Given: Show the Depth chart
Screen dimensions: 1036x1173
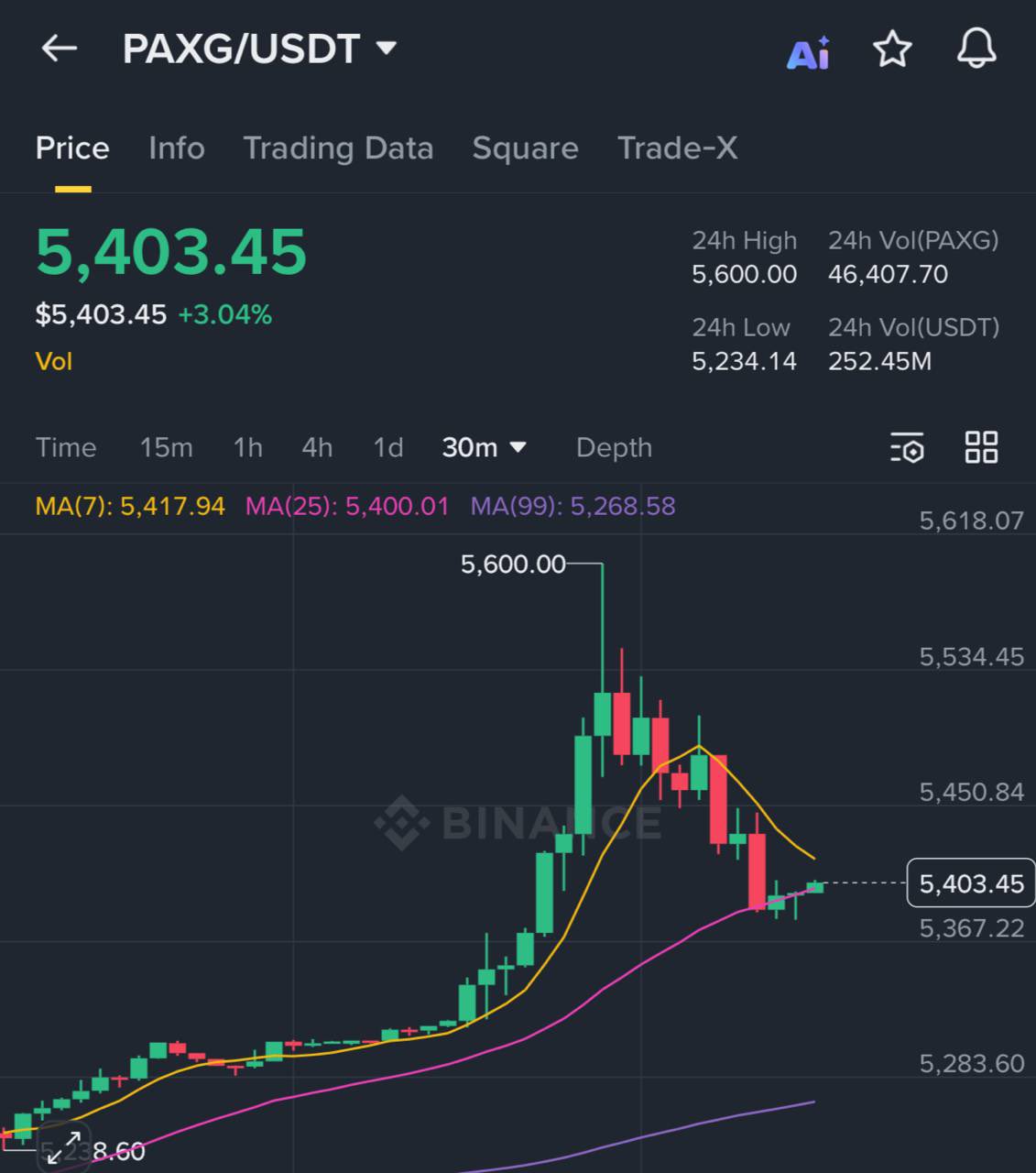Looking at the screenshot, I should point(614,447).
